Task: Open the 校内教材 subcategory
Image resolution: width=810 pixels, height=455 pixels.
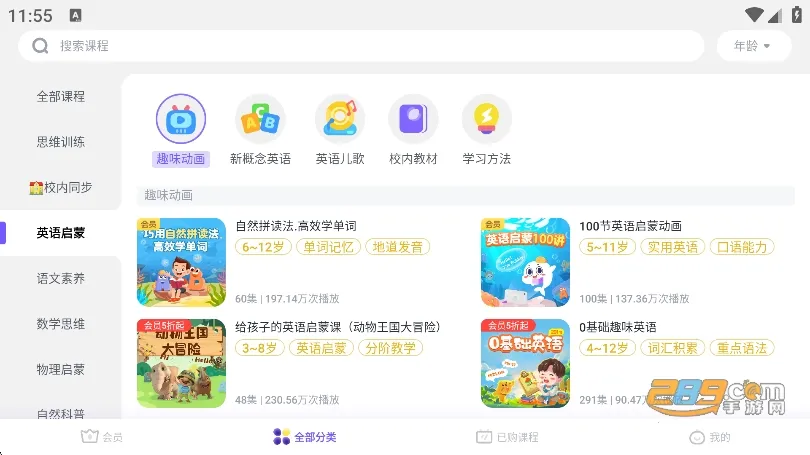Action: (413, 130)
